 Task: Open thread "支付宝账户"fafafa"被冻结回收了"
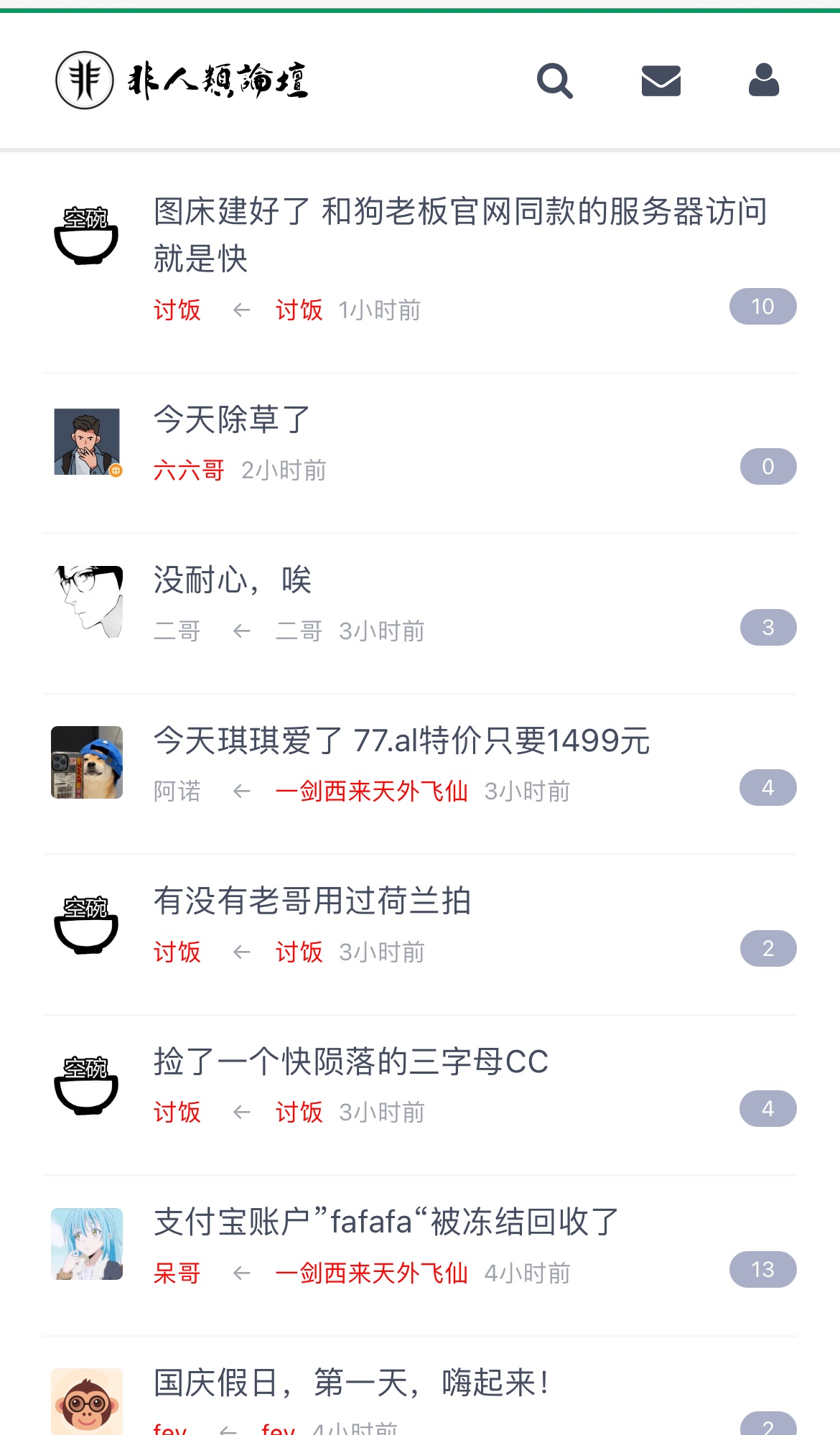(x=386, y=1222)
